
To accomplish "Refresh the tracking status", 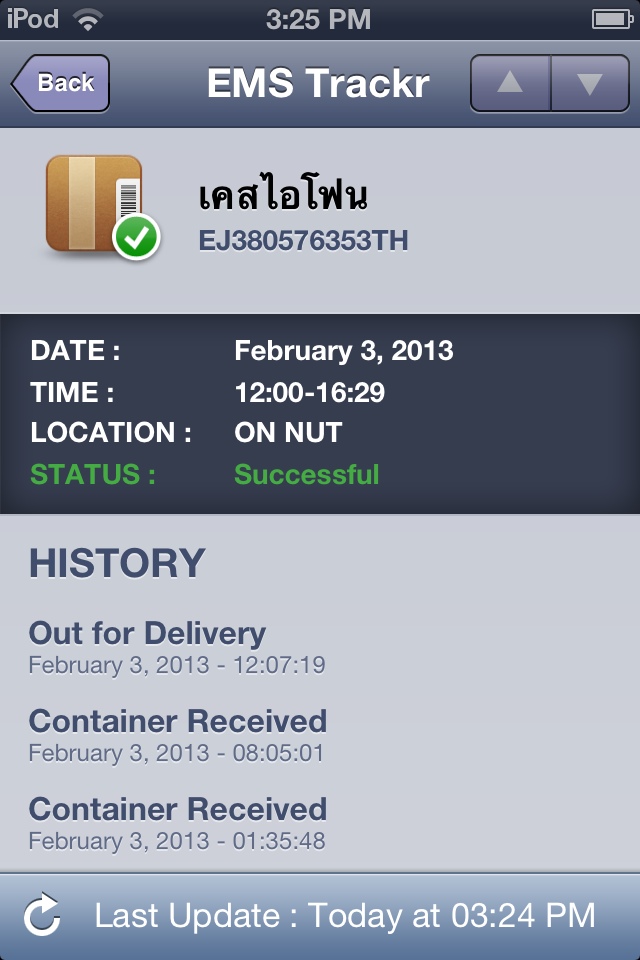I will 42,916.
